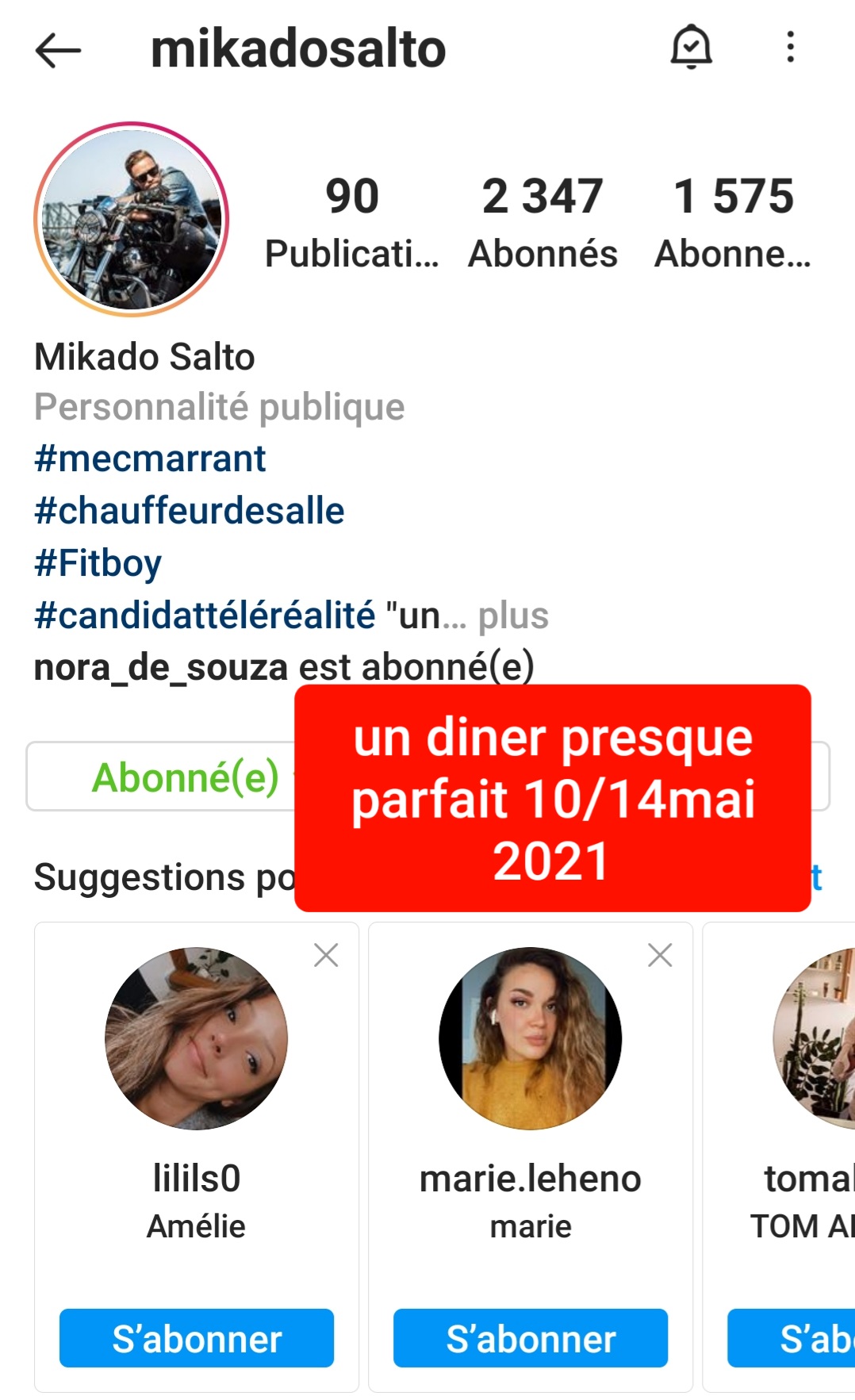
Task: Open lililsO's suggested profile
Action: pyautogui.click(x=197, y=1038)
